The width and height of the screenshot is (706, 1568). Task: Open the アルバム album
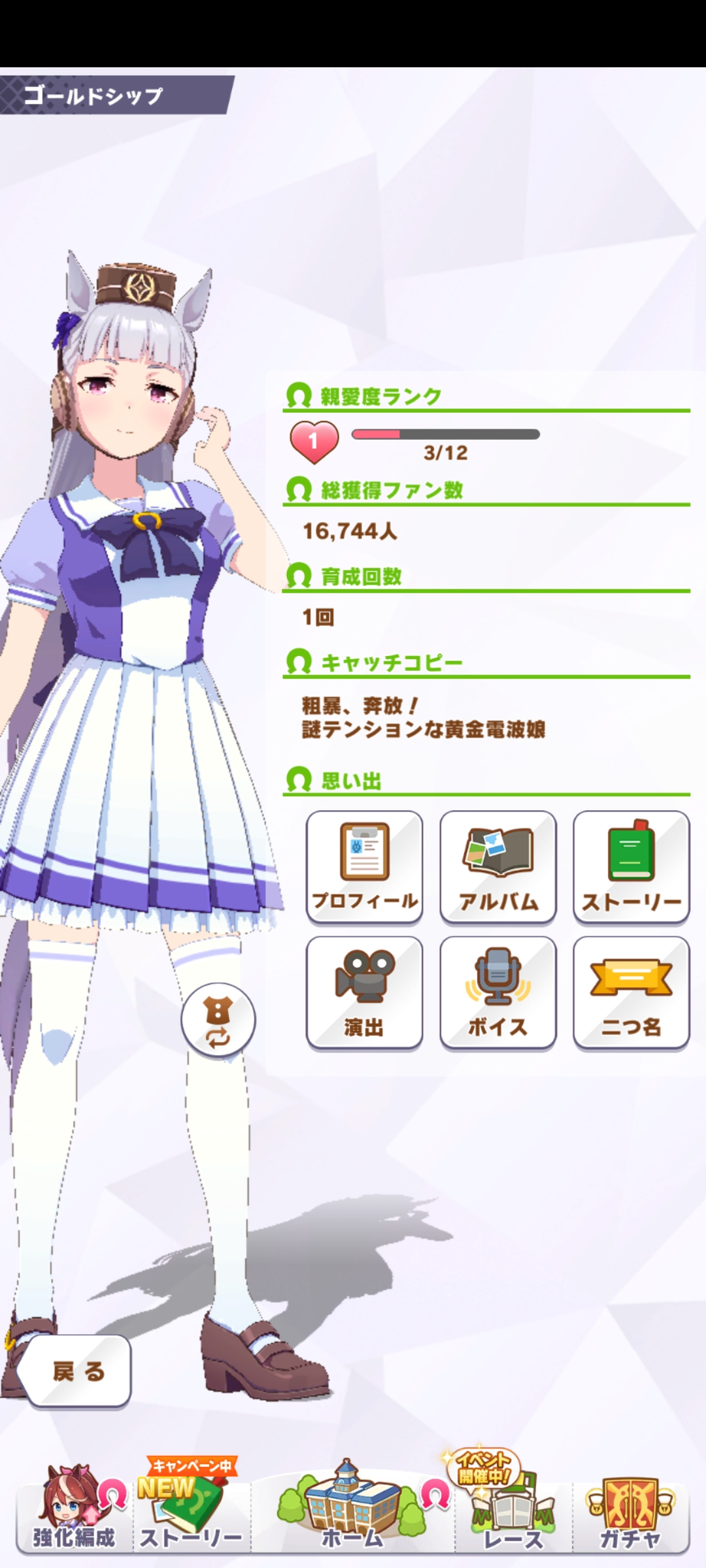click(x=497, y=866)
